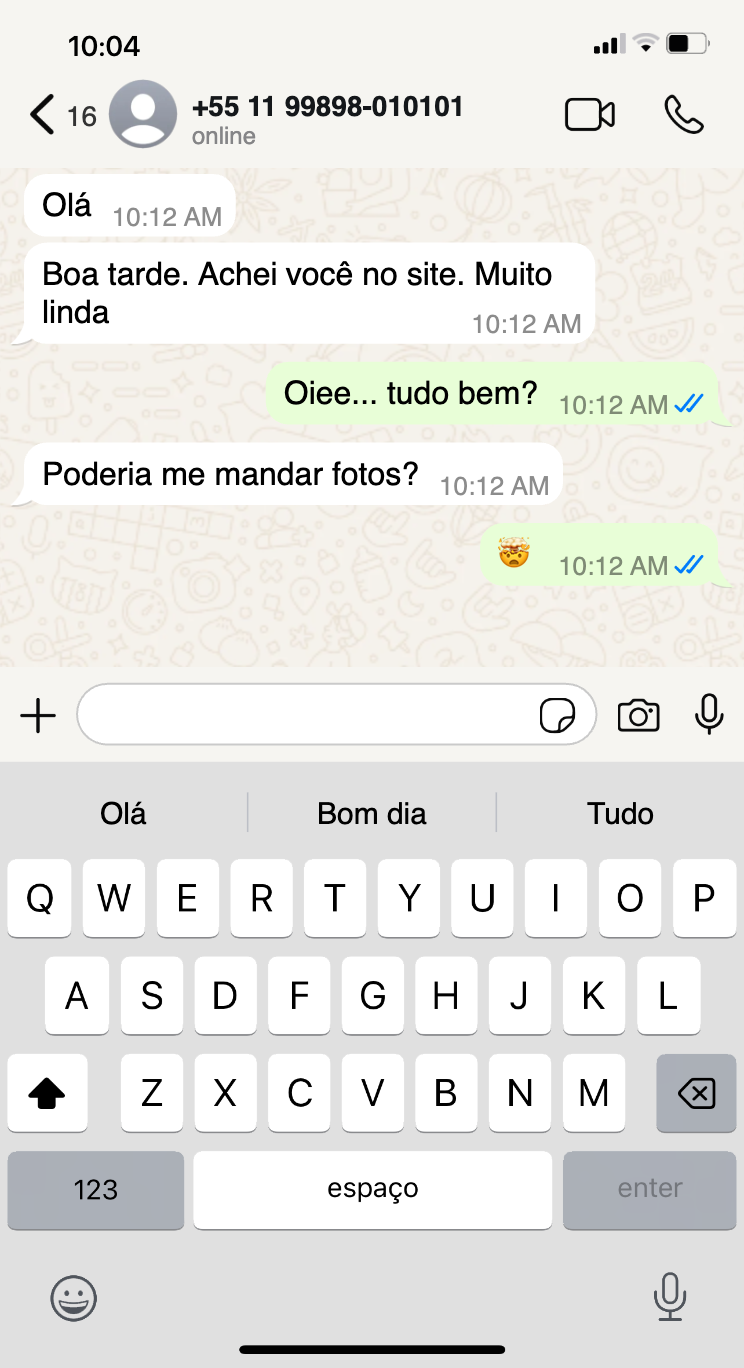Tap the shift key

(x=47, y=1093)
